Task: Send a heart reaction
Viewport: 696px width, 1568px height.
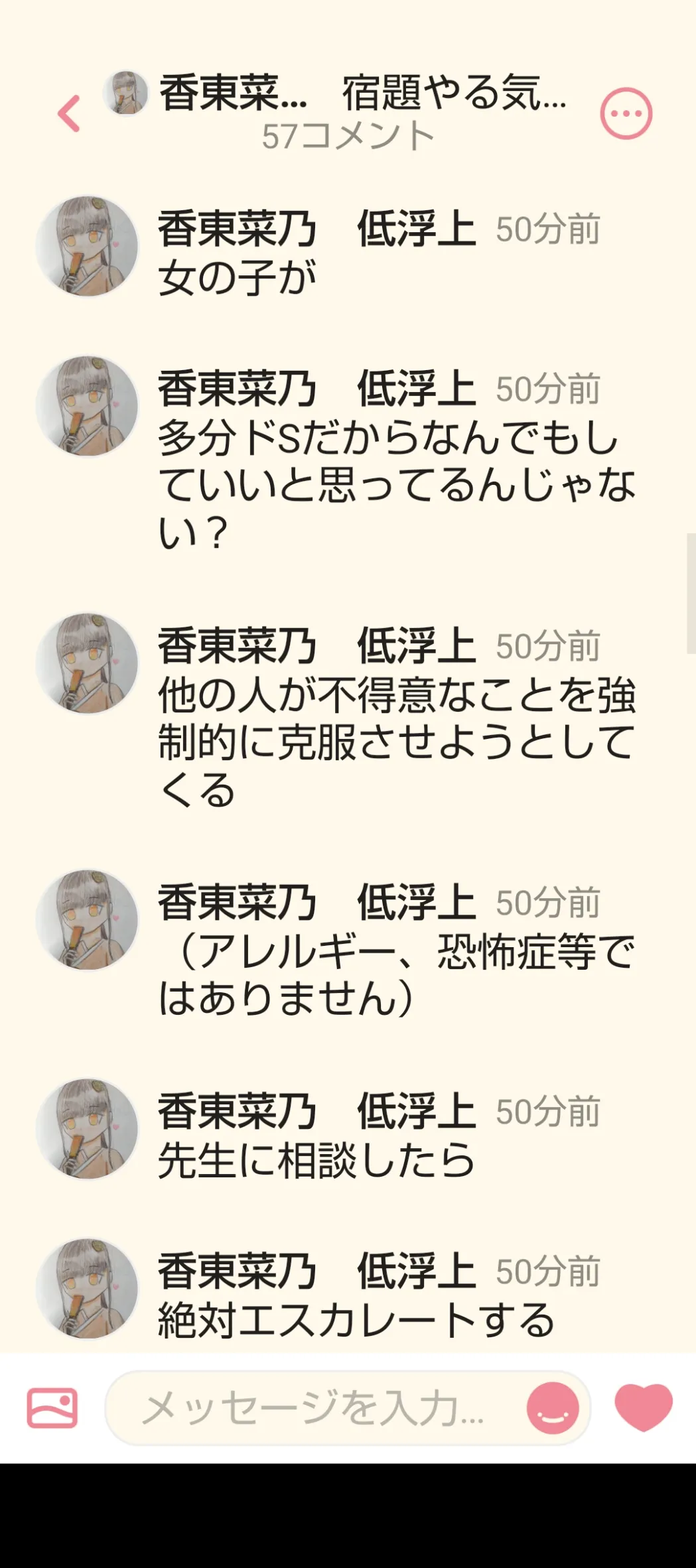Action: [643, 1406]
